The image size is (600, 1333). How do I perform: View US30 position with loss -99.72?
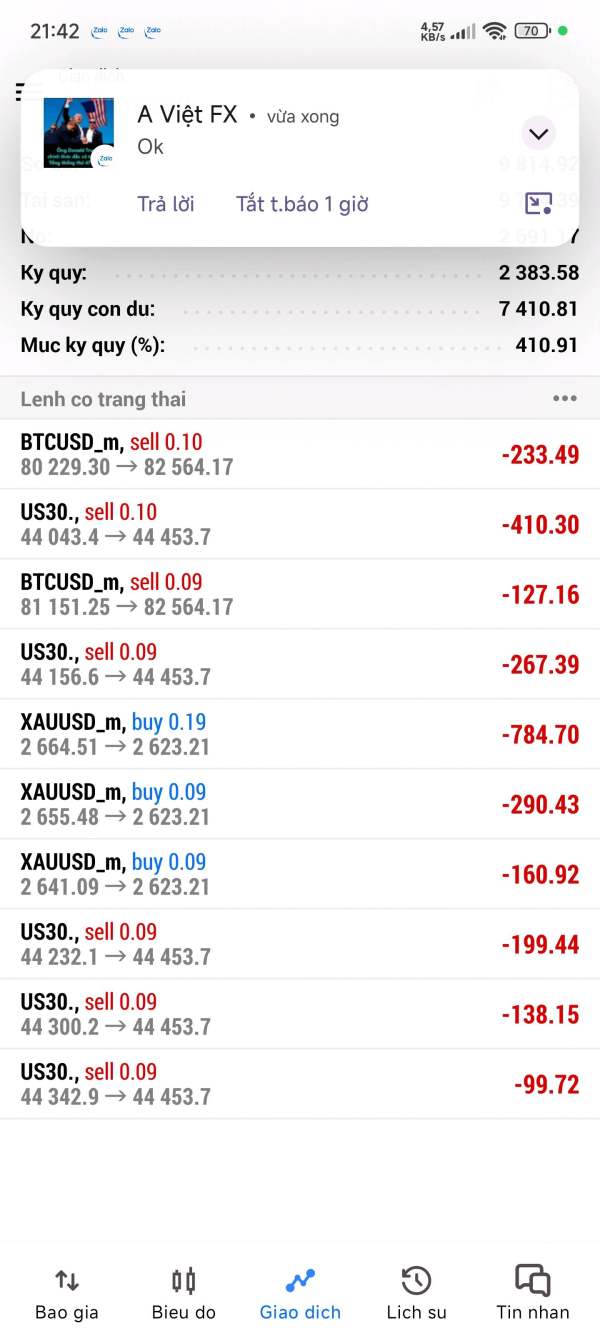[300, 1084]
